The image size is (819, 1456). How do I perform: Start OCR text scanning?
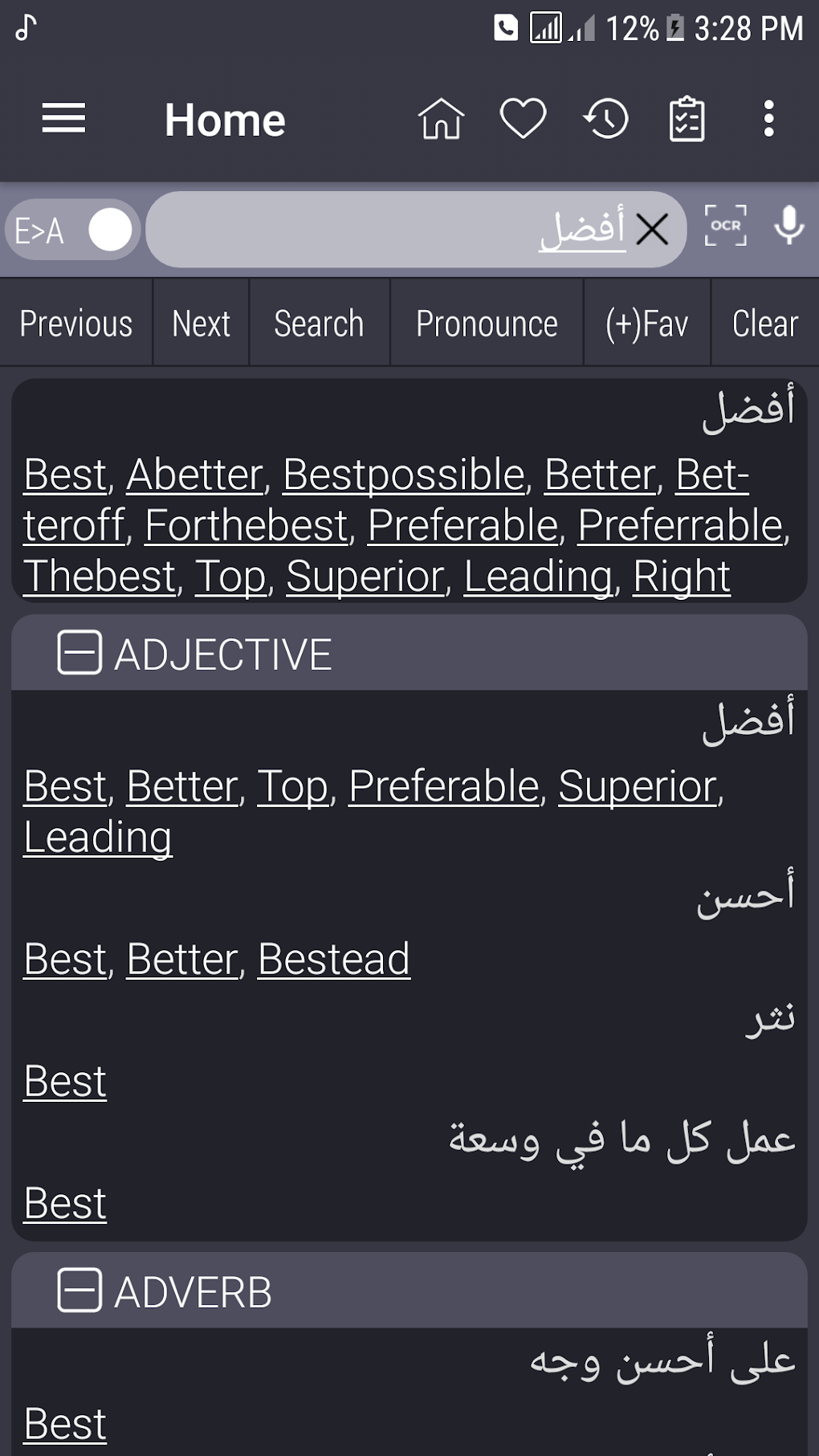(x=726, y=229)
